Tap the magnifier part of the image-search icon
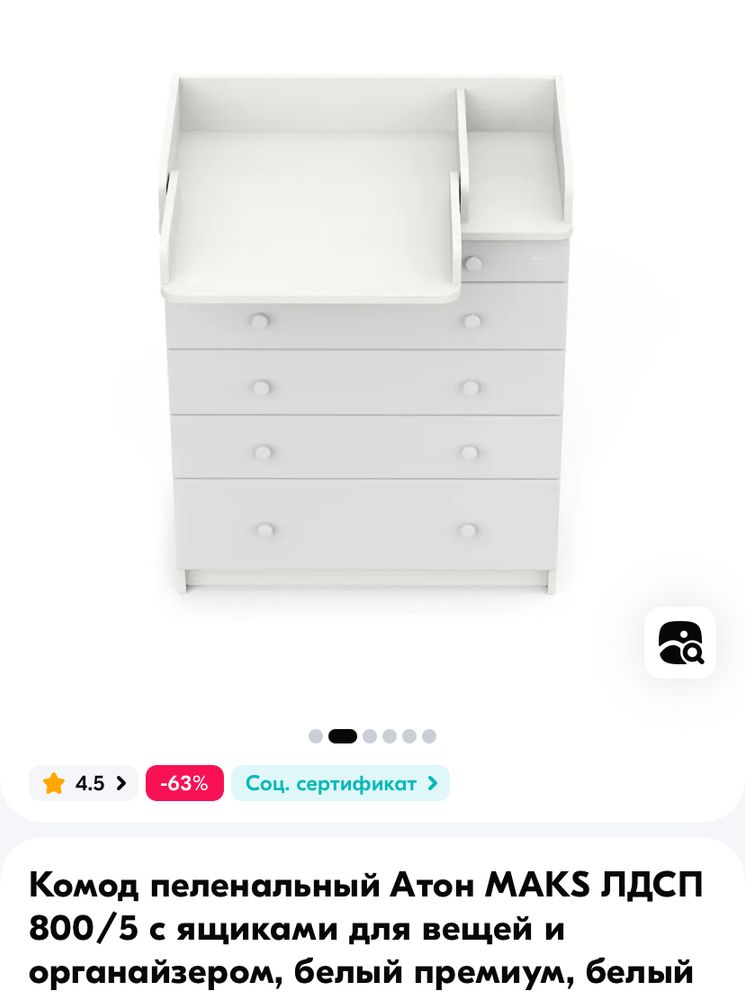The image size is (745, 1000). coord(693,652)
